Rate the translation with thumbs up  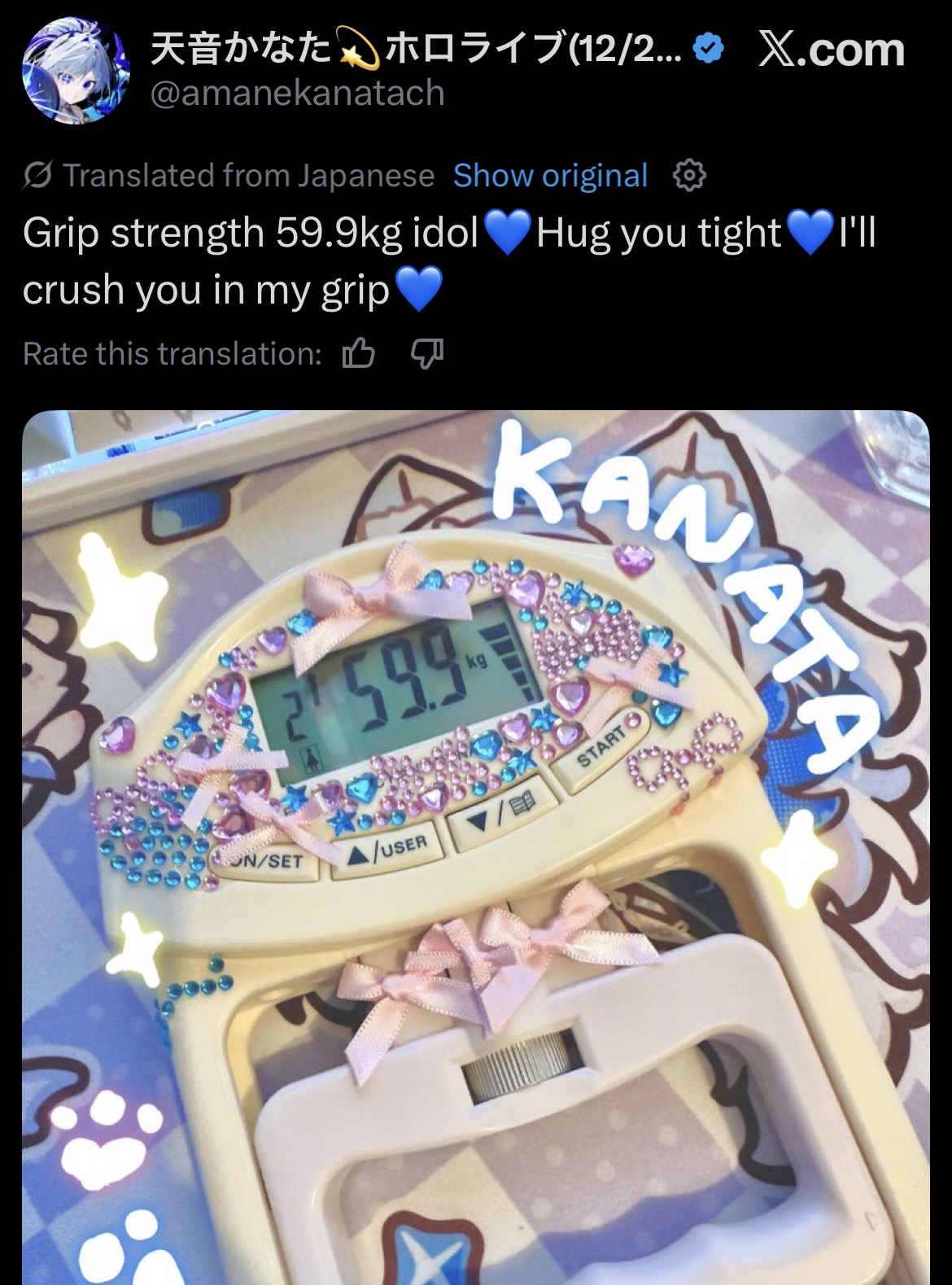click(x=358, y=354)
